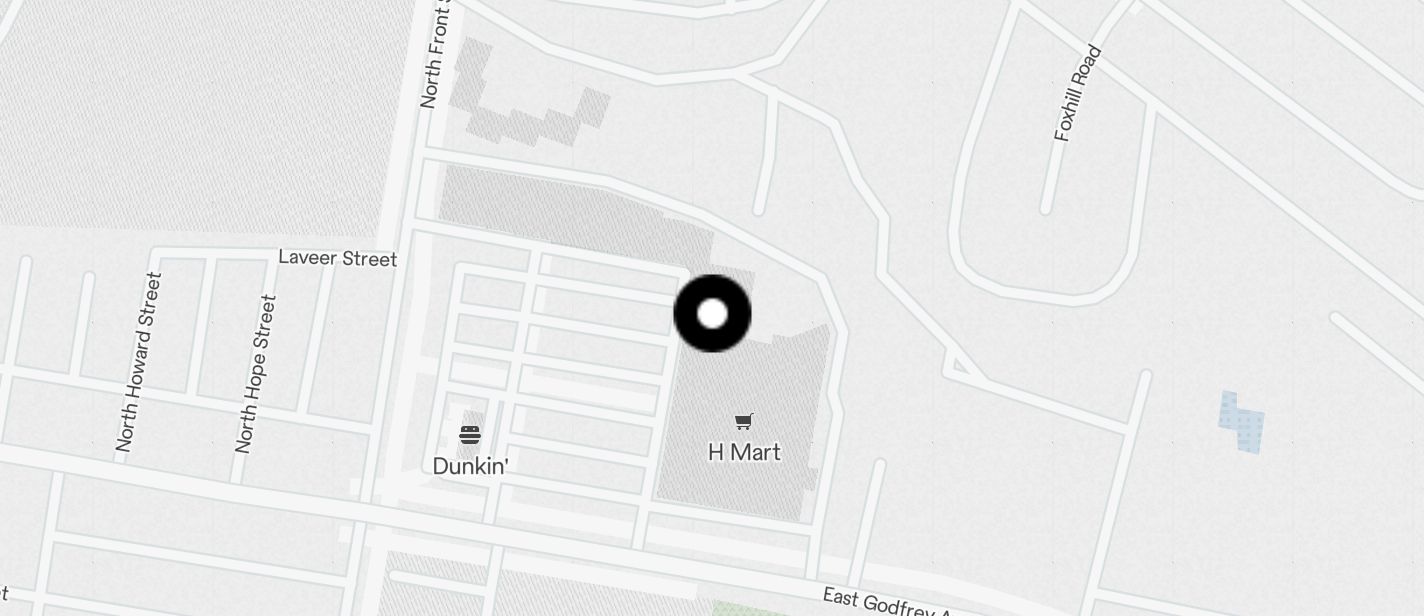Open the Dunkin' place marker
1424x616 pixels.
470,435
